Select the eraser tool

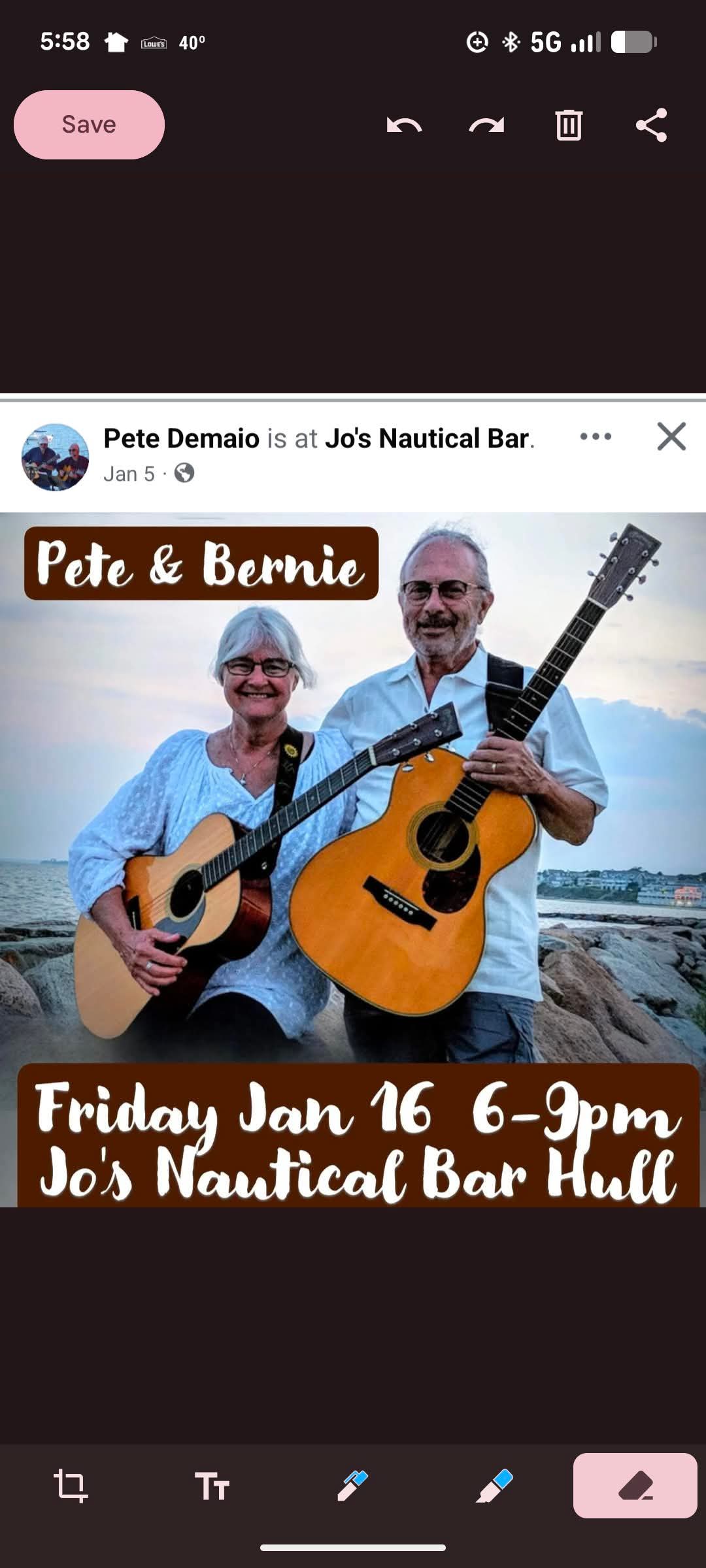(635, 1486)
